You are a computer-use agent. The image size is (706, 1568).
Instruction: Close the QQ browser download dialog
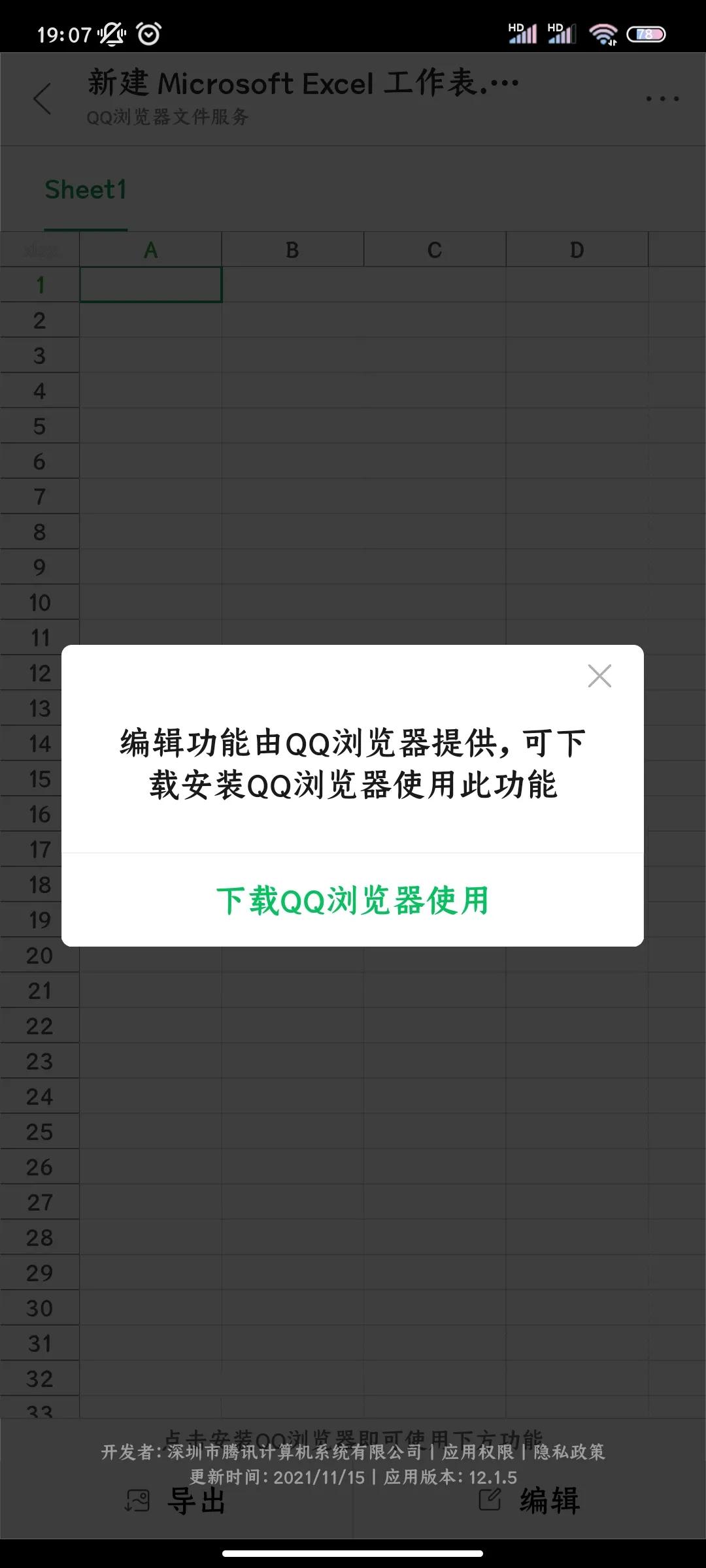599,676
